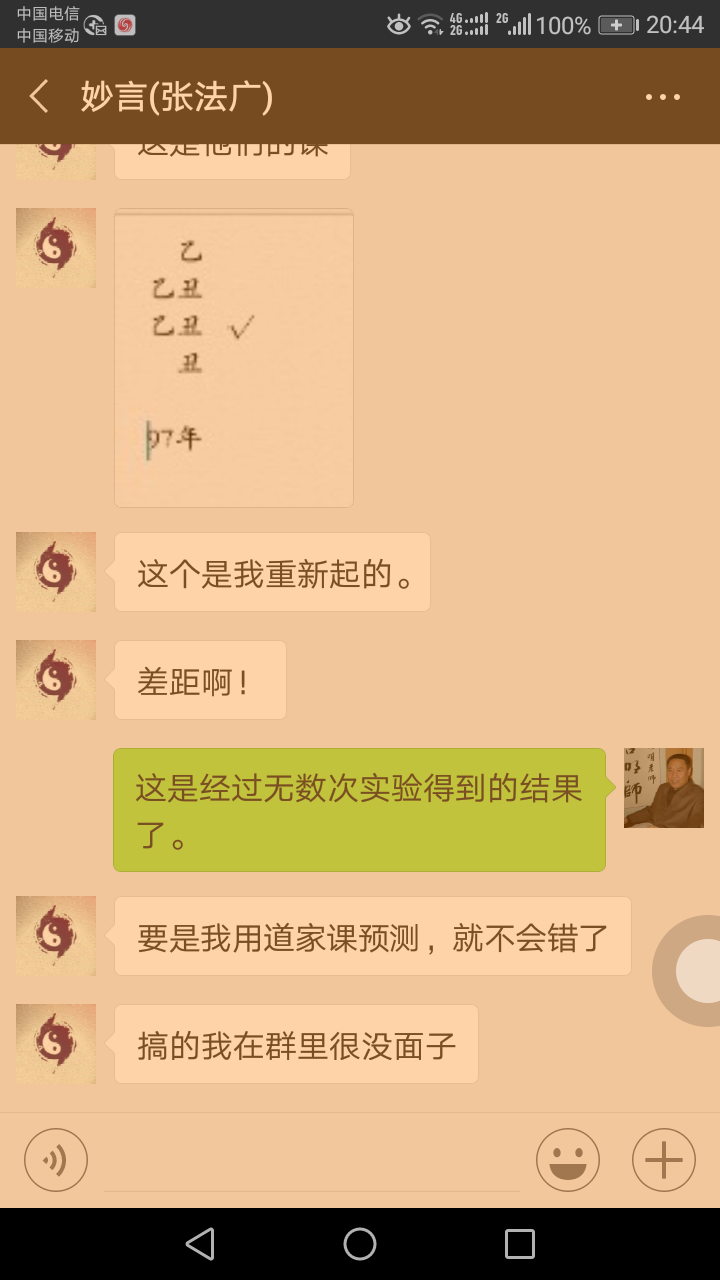Open my own profile photo avatar

[x=664, y=788]
